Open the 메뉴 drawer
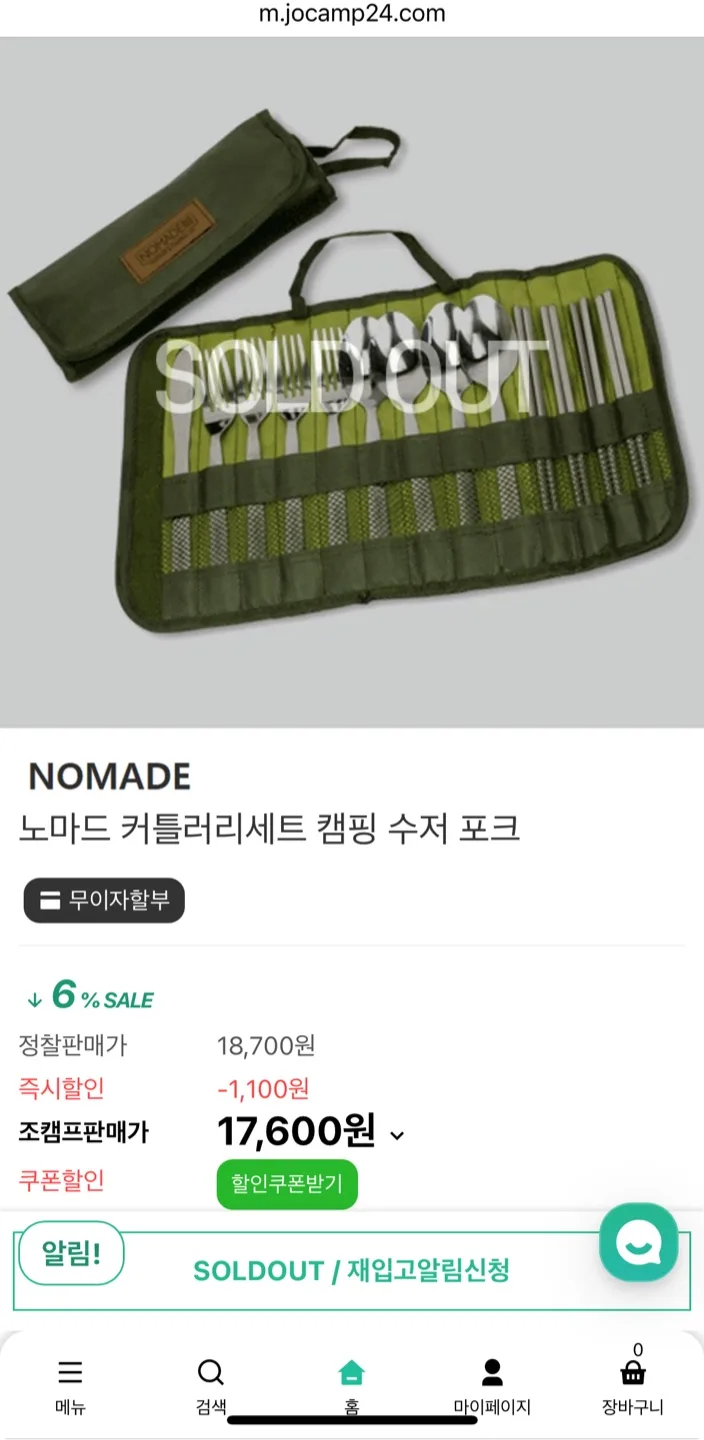The image size is (704, 1440). [70, 1385]
